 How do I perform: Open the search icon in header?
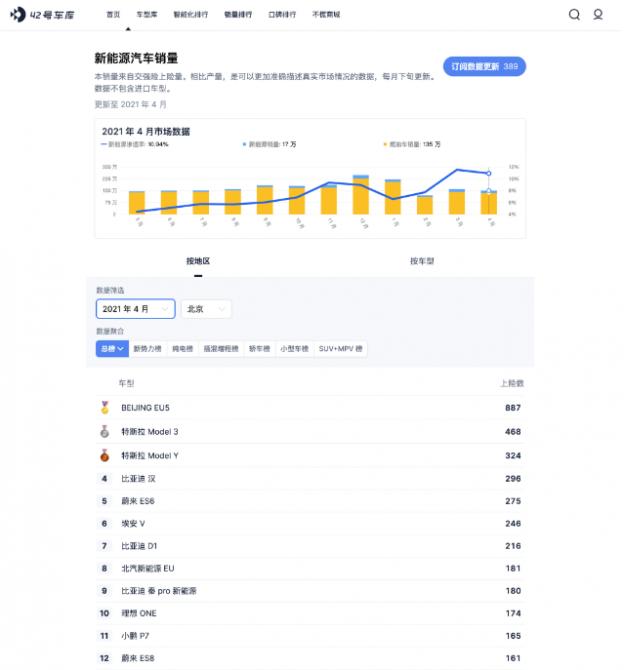574,15
